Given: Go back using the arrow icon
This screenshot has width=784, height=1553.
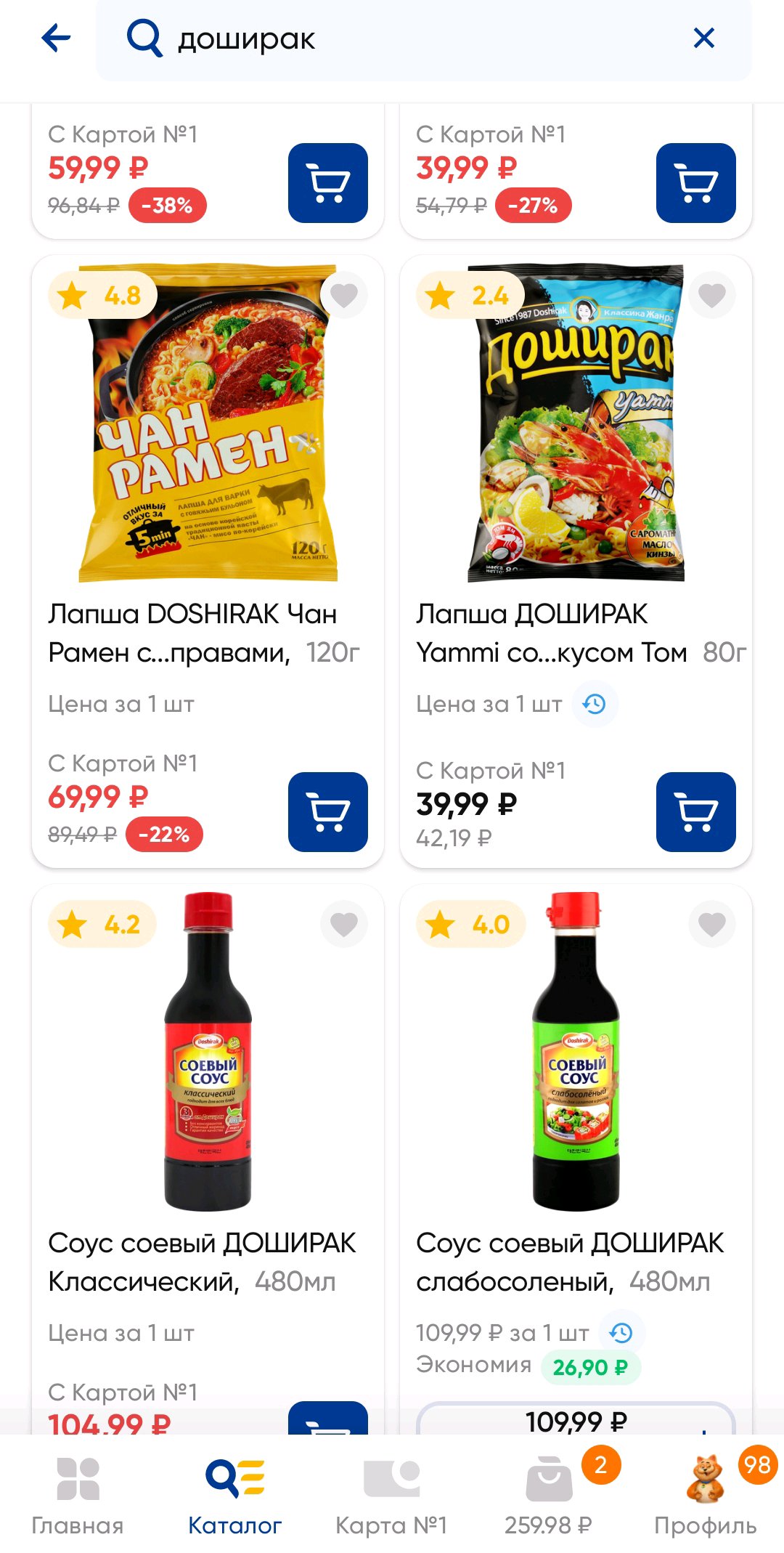Looking at the screenshot, I should (56, 38).
